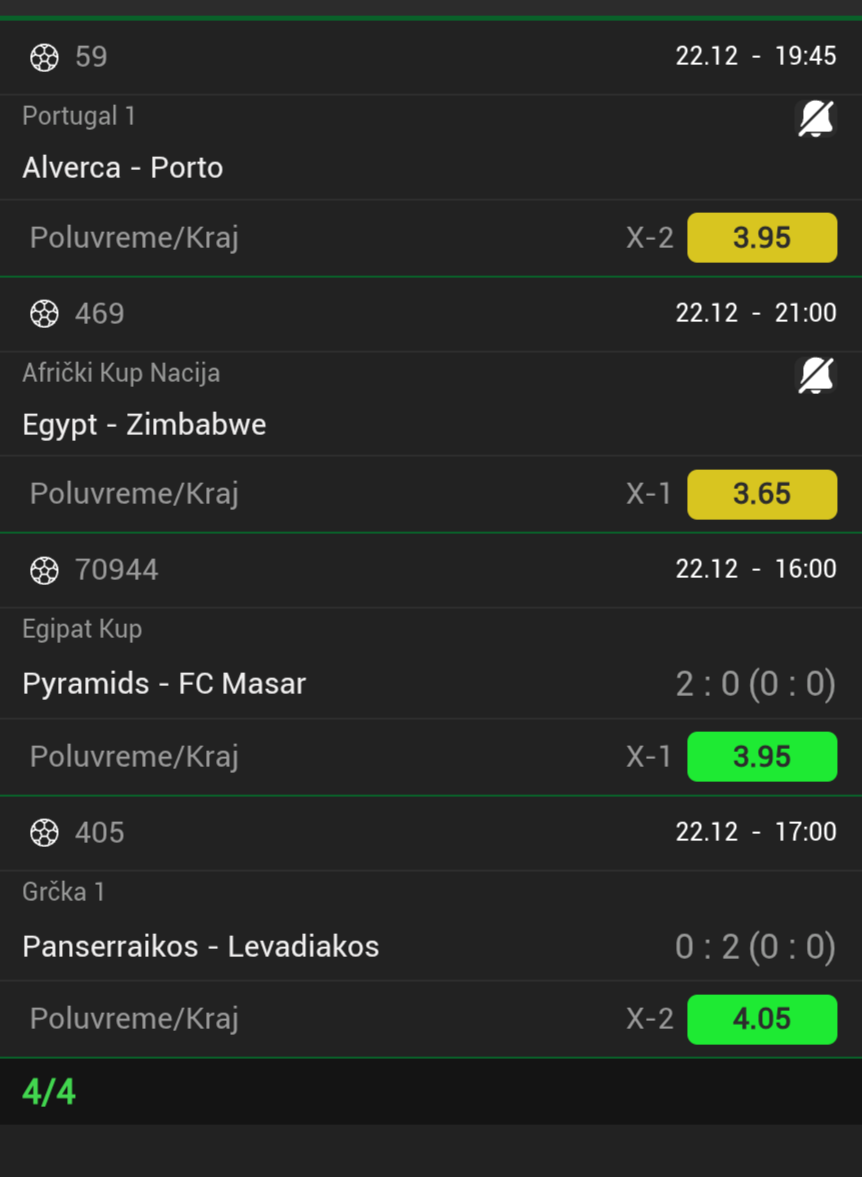Viewport: 862px width, 1177px height.
Task: Toggle notification bell for Alverca - Porto
Action: pyautogui.click(x=815, y=120)
